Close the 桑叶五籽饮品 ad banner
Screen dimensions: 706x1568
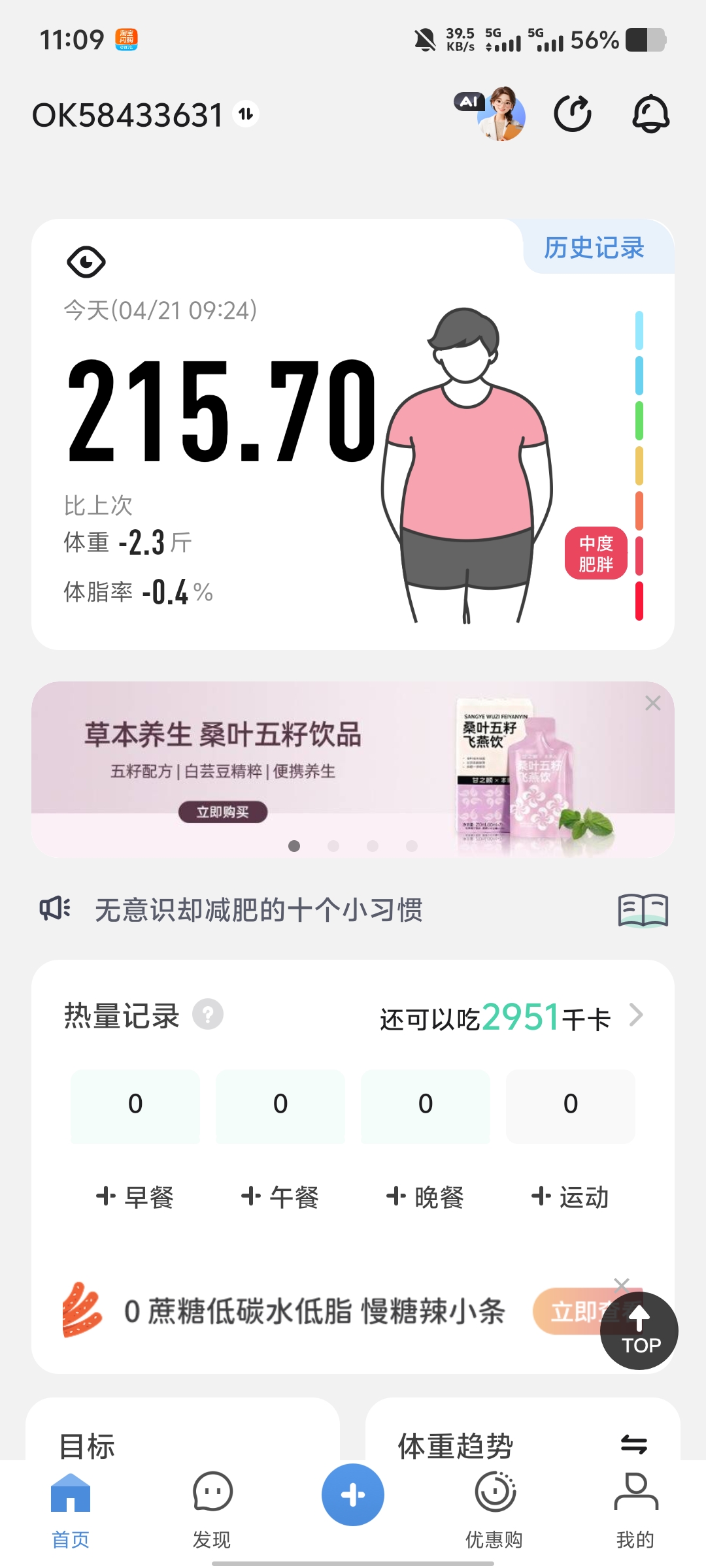pyautogui.click(x=652, y=703)
